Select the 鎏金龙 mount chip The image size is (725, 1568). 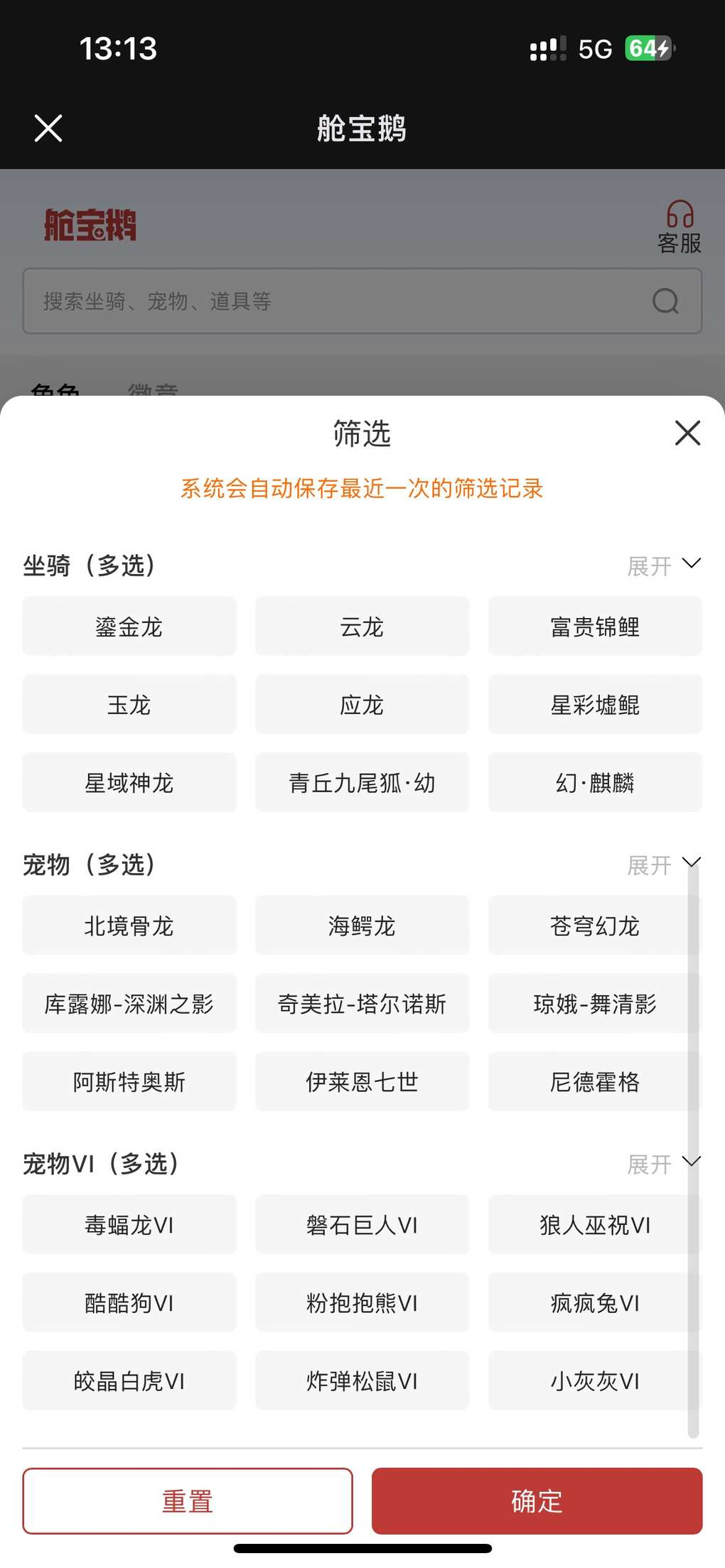click(x=129, y=627)
